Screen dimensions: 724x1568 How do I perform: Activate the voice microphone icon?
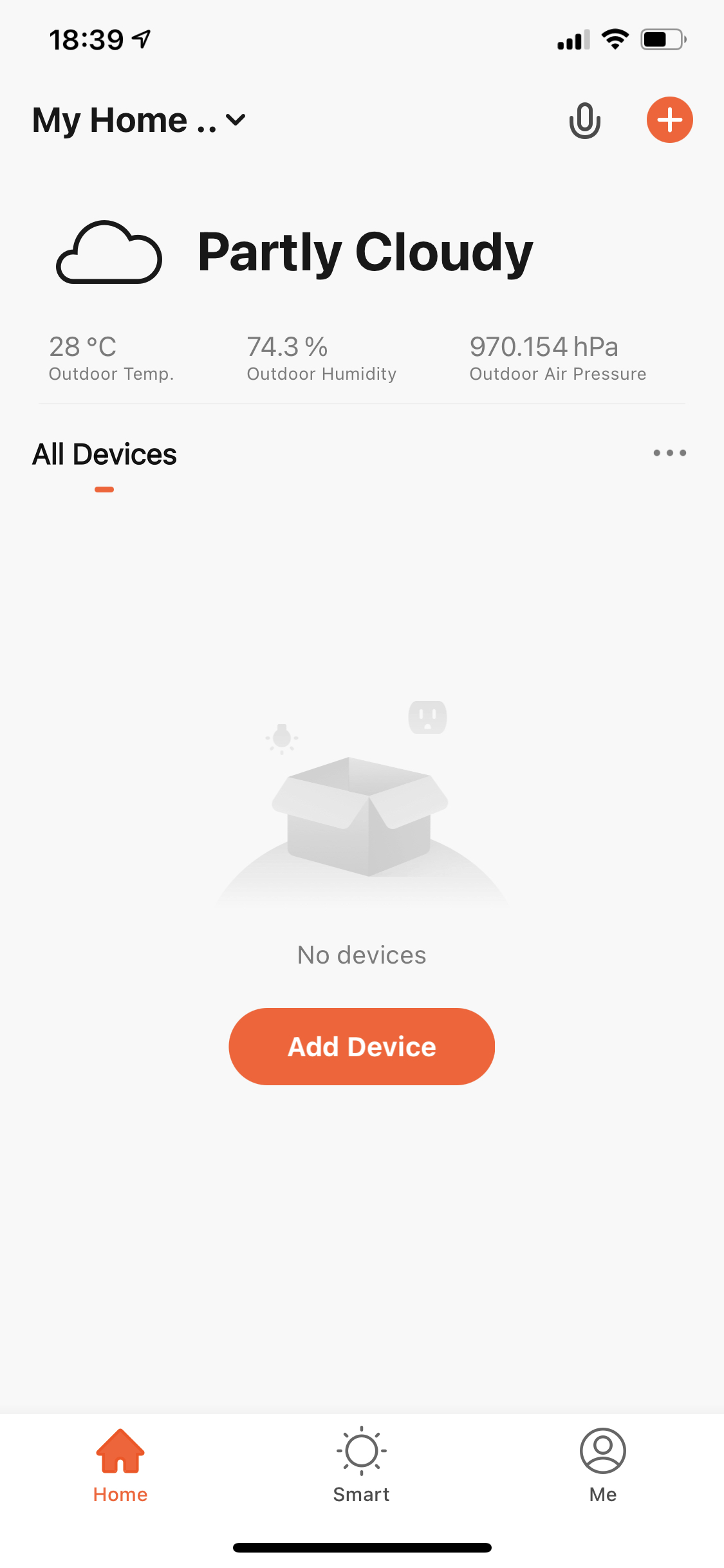[x=584, y=120]
